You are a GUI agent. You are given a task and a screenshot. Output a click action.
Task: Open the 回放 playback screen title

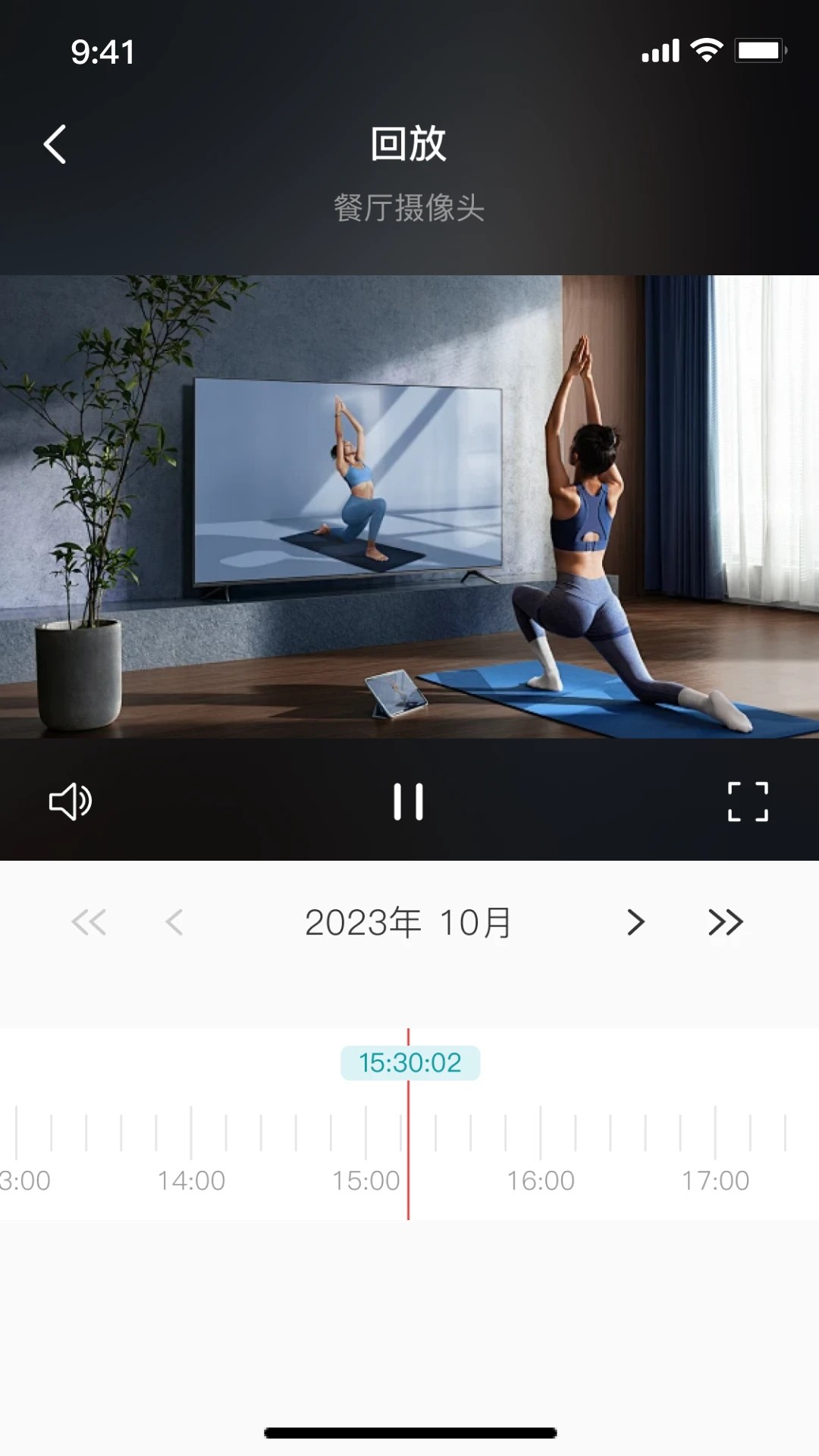(x=409, y=144)
